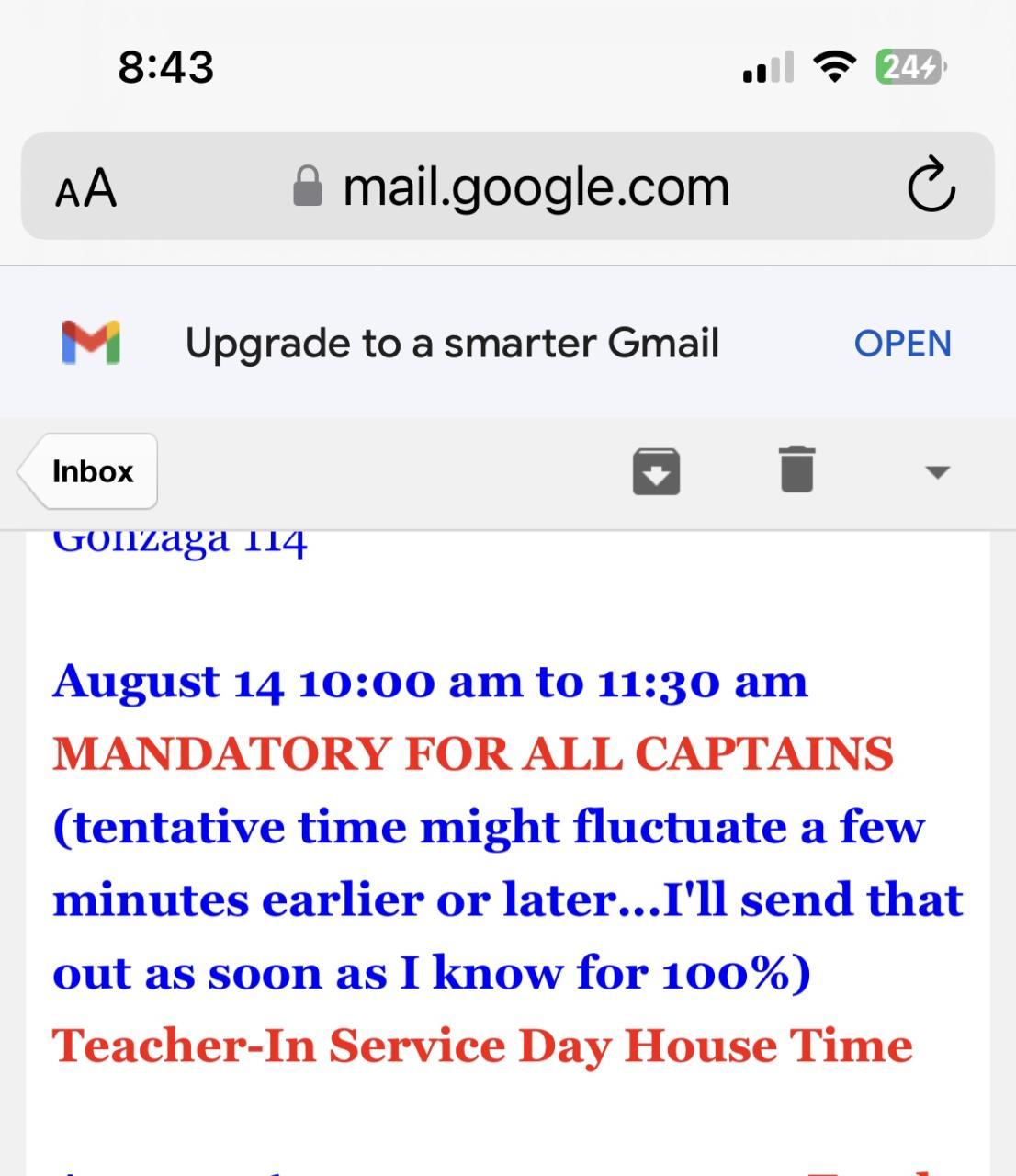Image resolution: width=1016 pixels, height=1176 pixels.
Task: Go back to the Inbox
Action: coord(90,471)
